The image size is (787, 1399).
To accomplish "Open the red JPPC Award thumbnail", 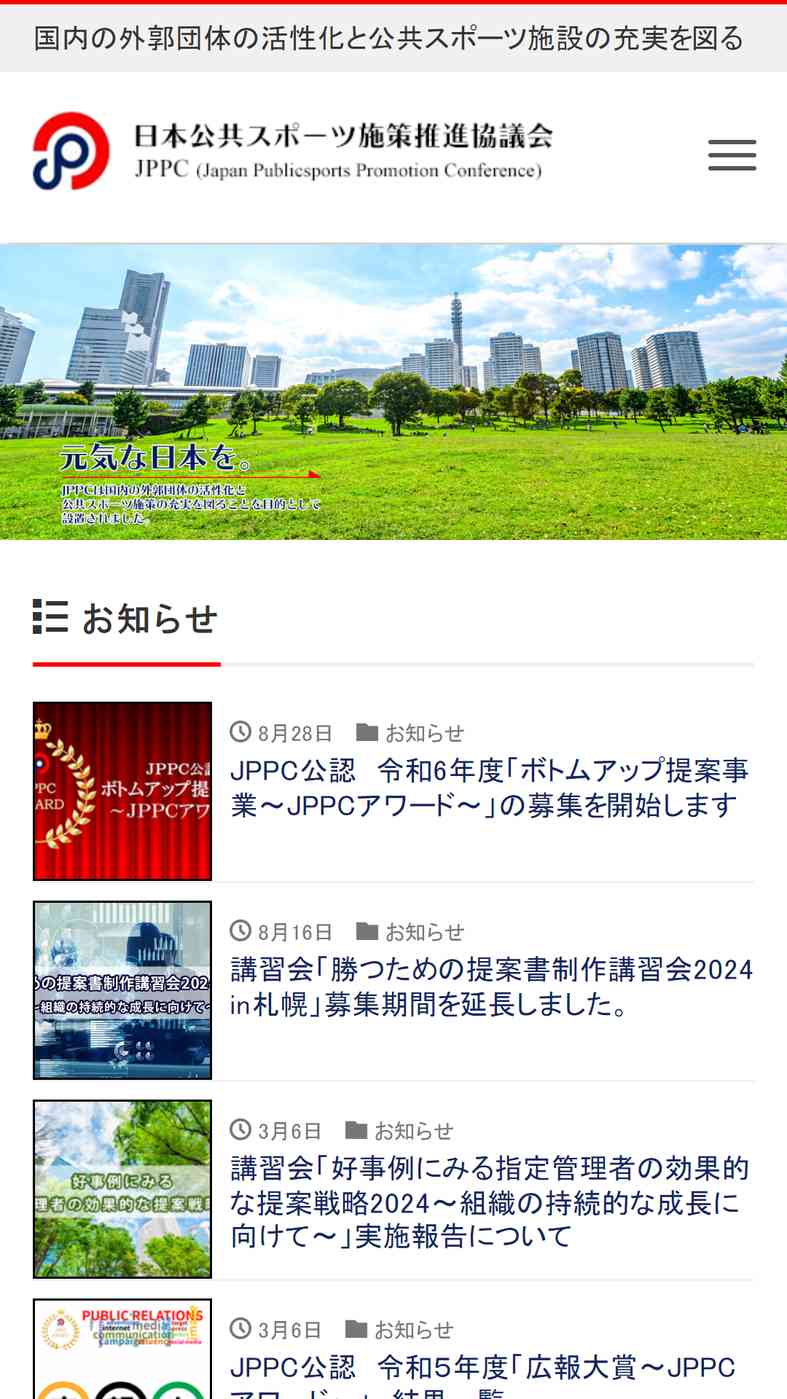I will pyautogui.click(x=122, y=791).
